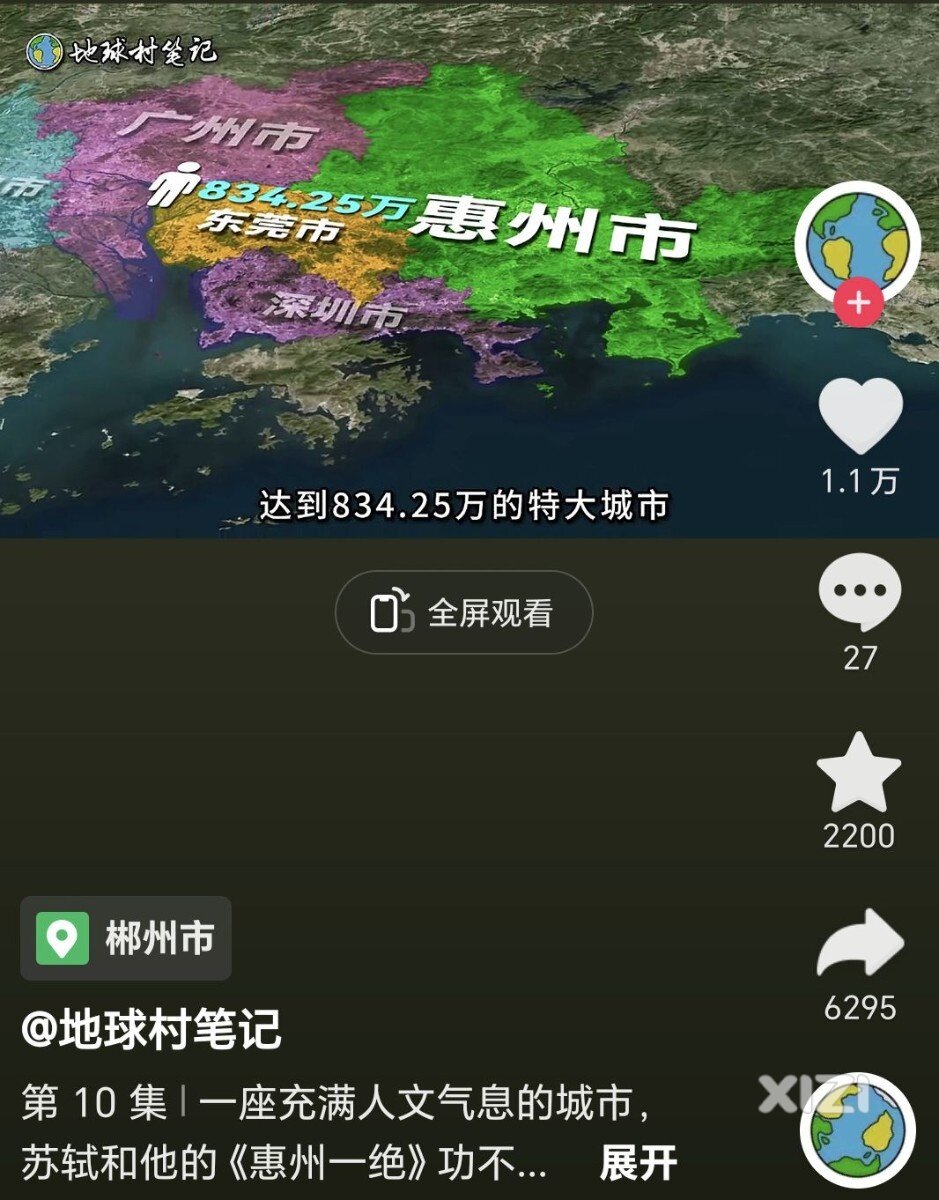
Task: Tap the 全屏观看 full-screen button
Action: (463, 612)
